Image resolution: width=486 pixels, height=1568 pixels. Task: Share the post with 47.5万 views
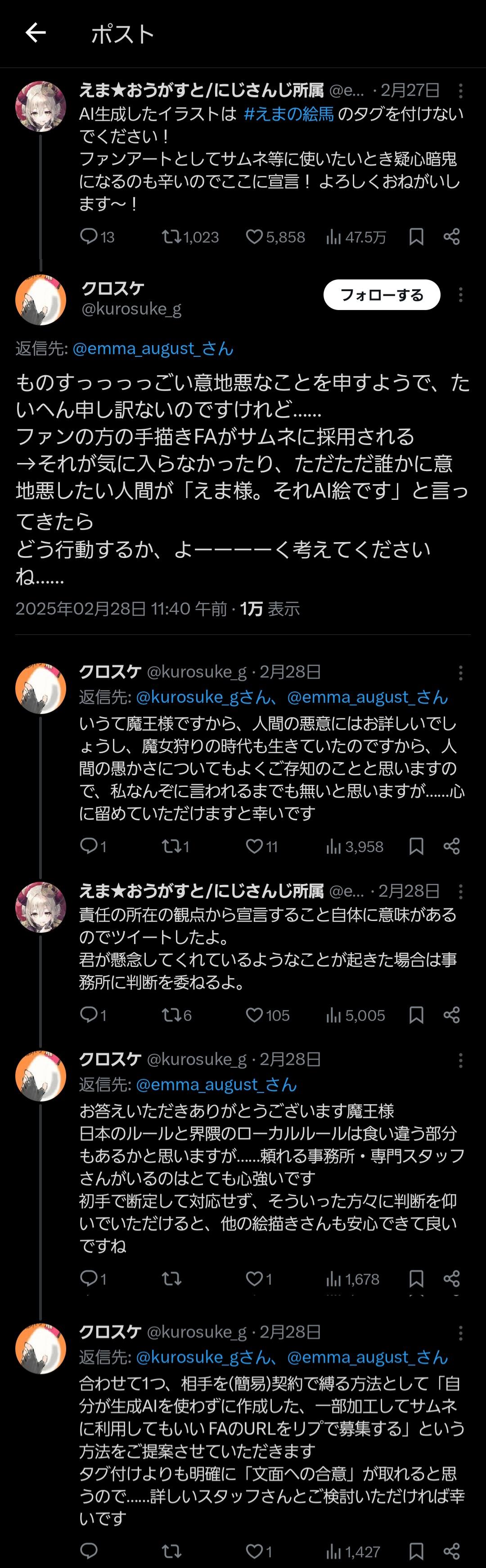tap(451, 237)
